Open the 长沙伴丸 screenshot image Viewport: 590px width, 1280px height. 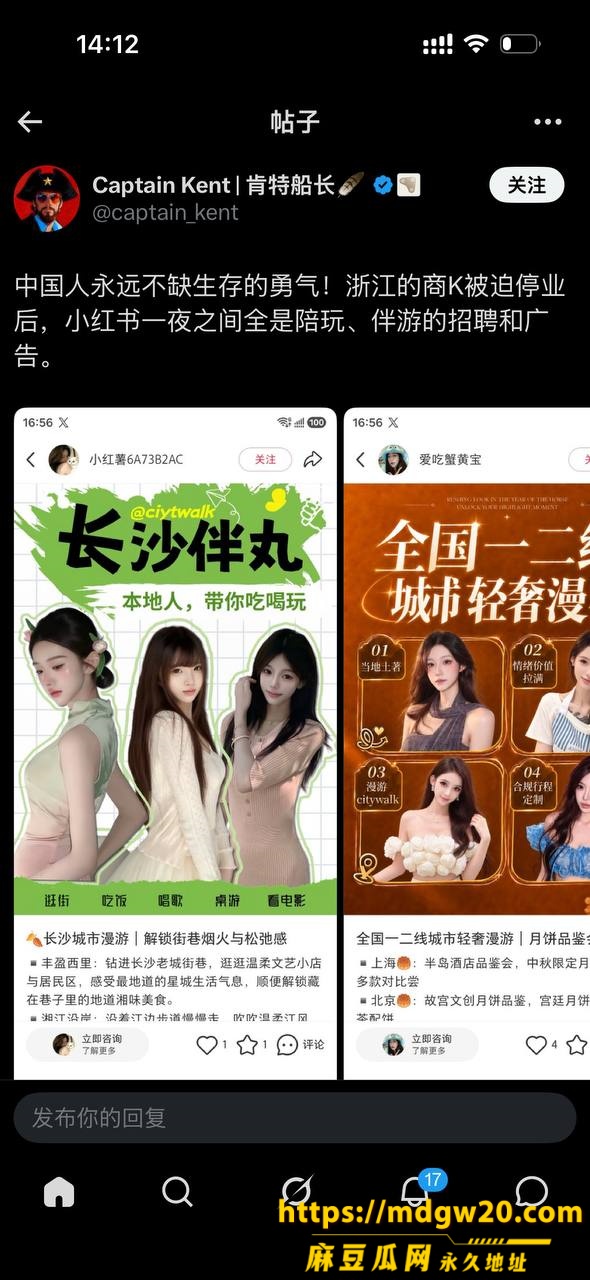click(x=175, y=743)
